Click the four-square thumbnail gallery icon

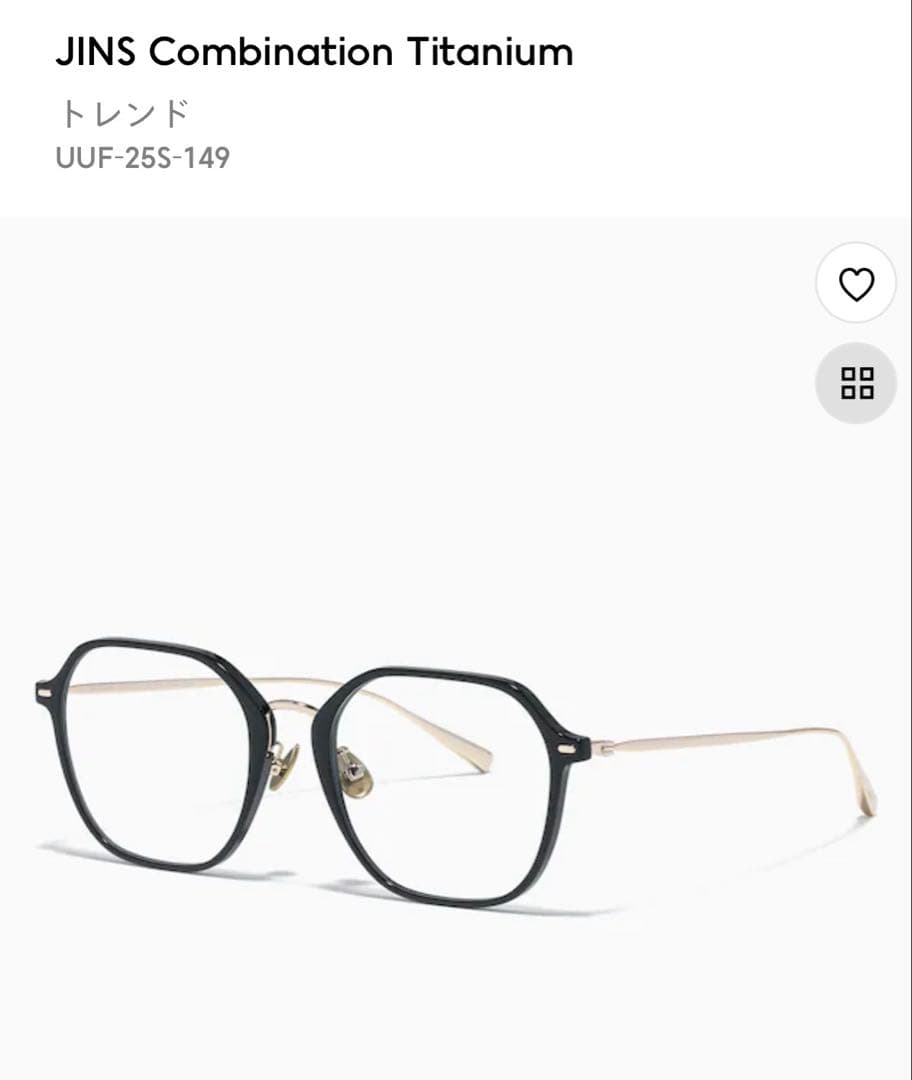point(855,383)
